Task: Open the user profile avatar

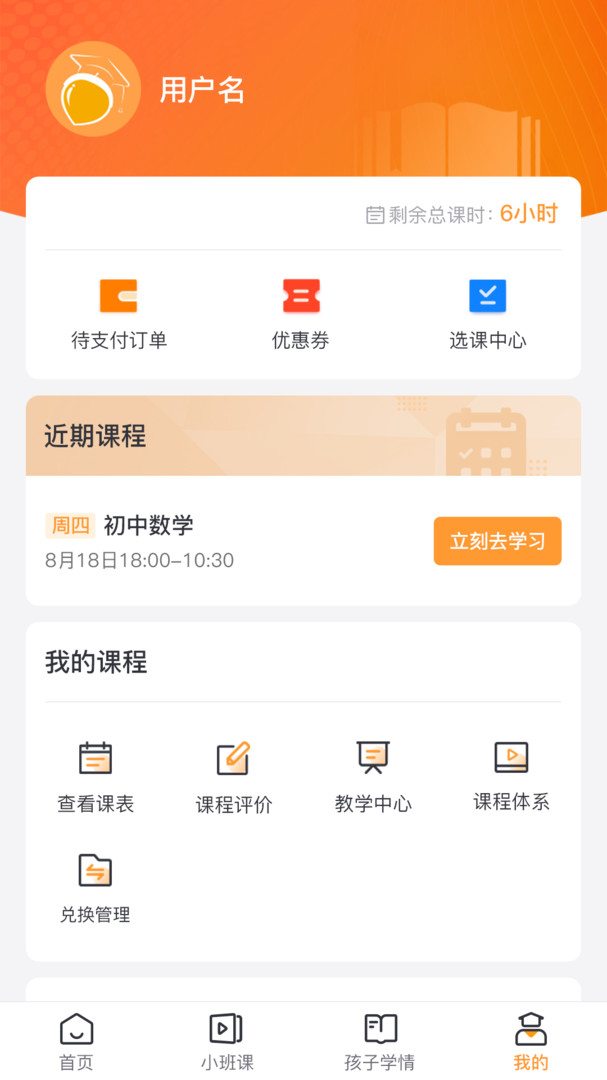Action: coord(93,89)
